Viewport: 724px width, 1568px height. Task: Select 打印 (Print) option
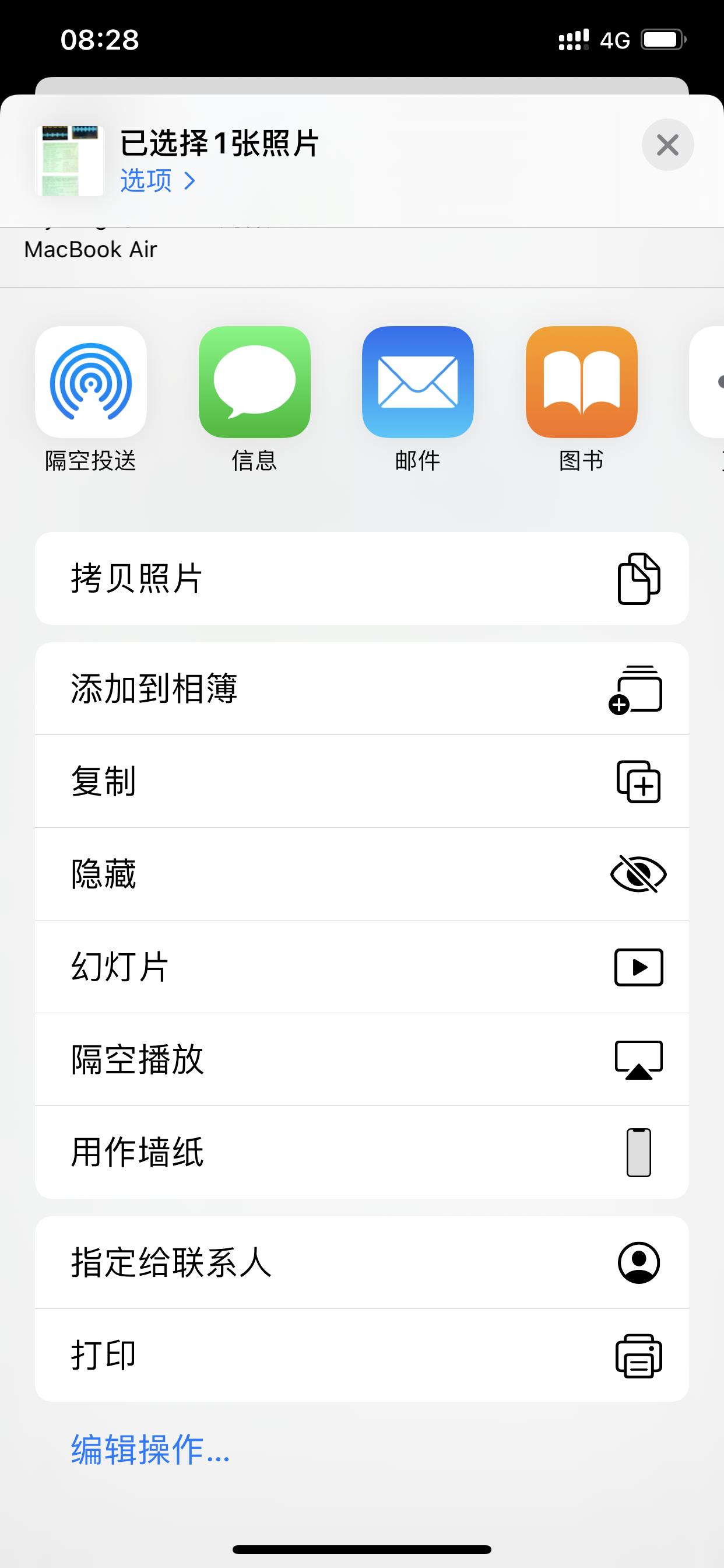(361, 1356)
